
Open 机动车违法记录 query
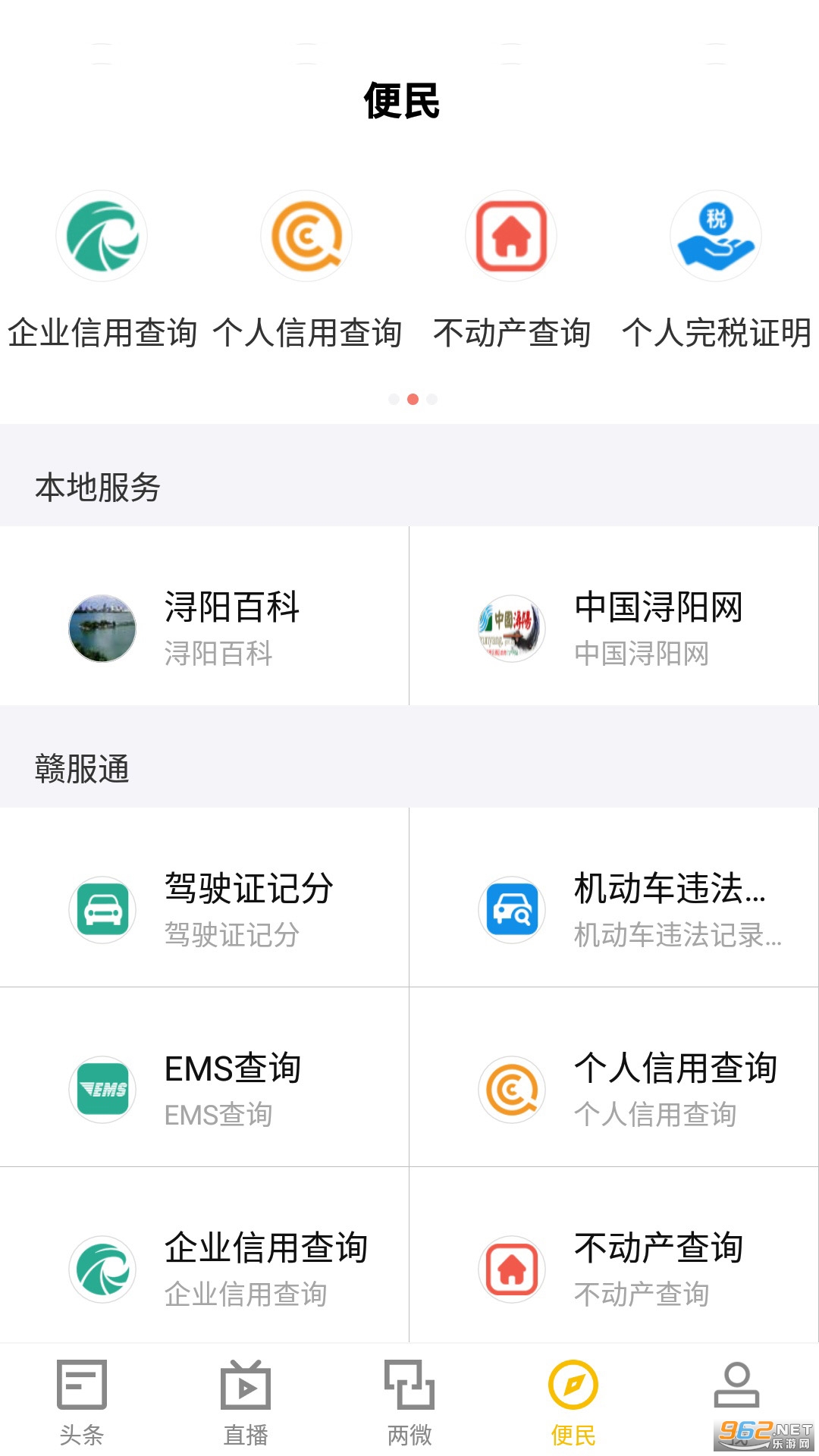[x=614, y=909]
